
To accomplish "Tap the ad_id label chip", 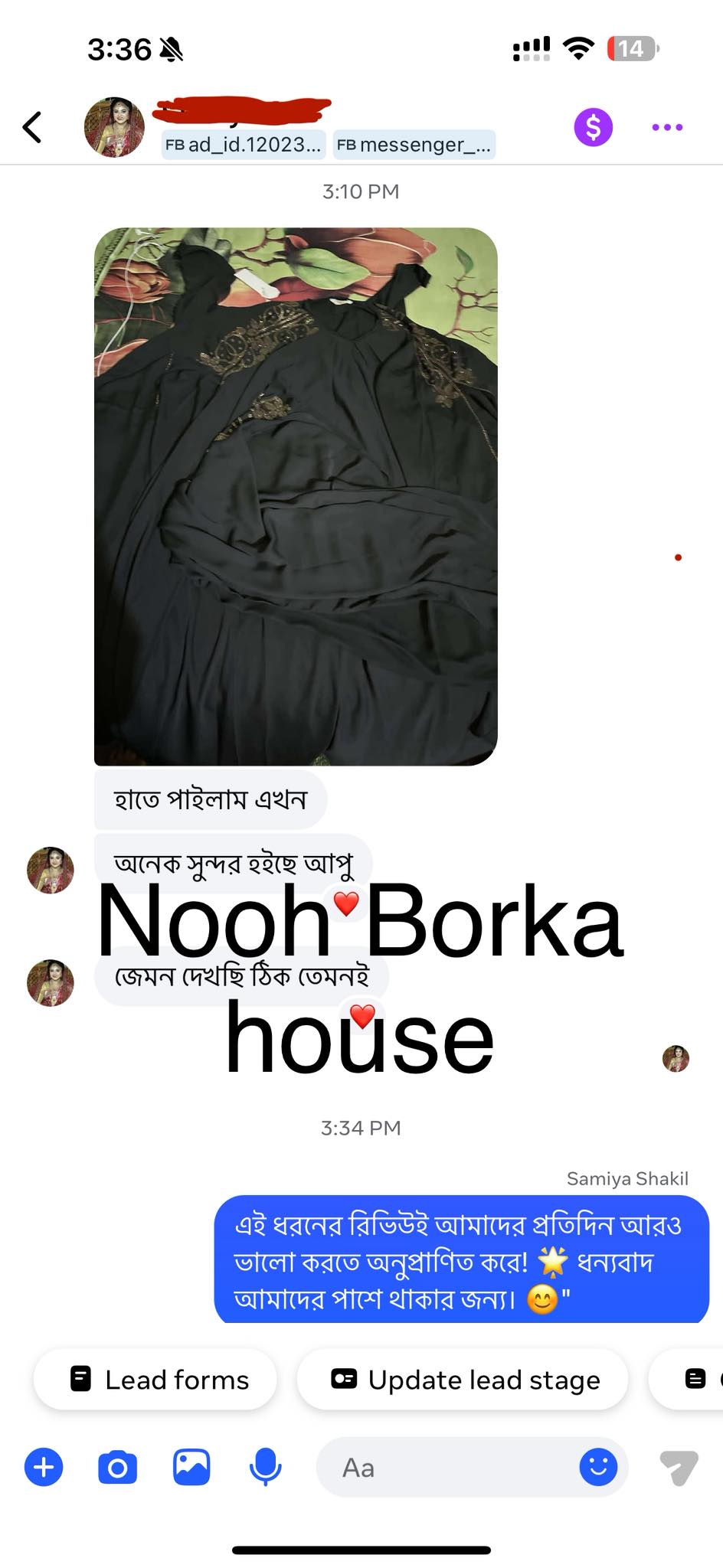I will tap(243, 145).
